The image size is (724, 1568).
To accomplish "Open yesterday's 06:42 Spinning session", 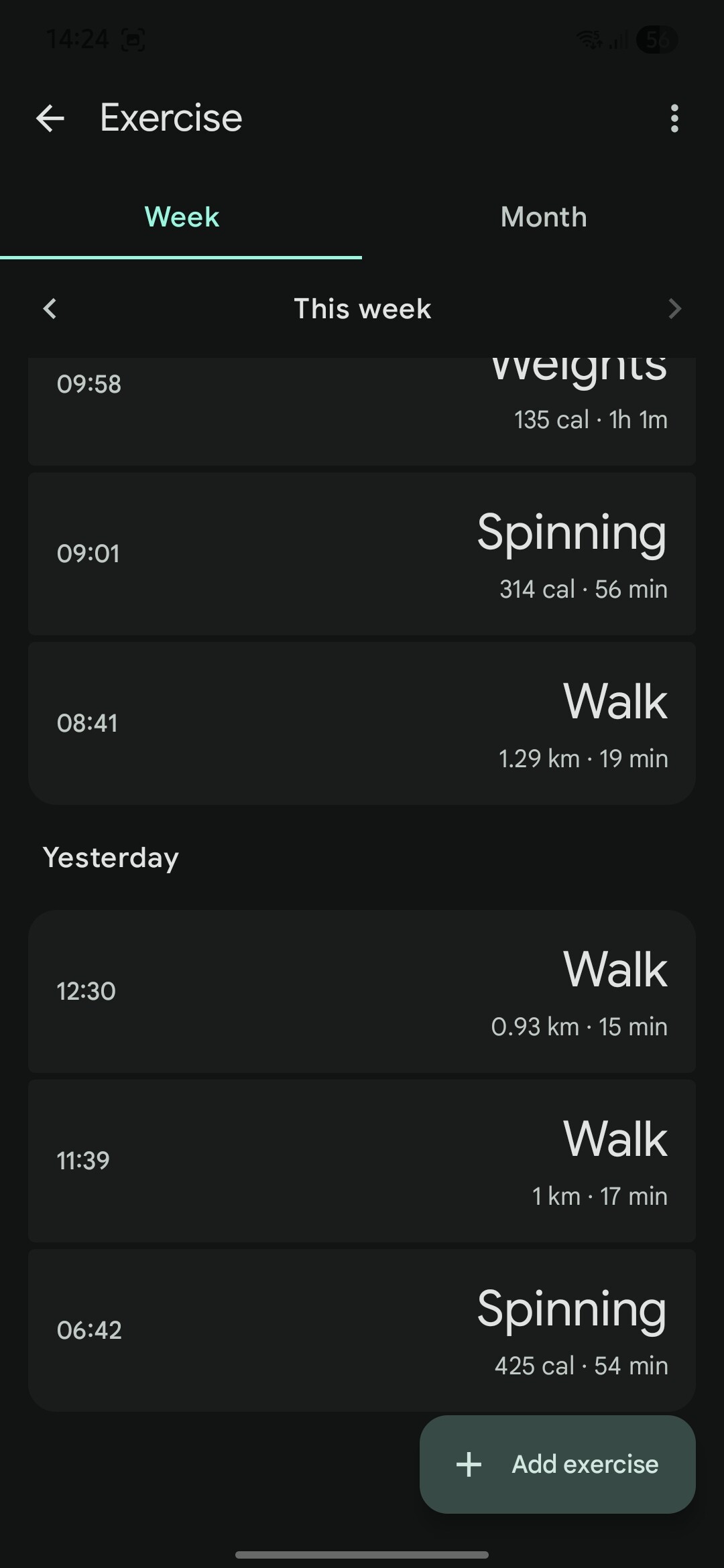I will (362, 1330).
